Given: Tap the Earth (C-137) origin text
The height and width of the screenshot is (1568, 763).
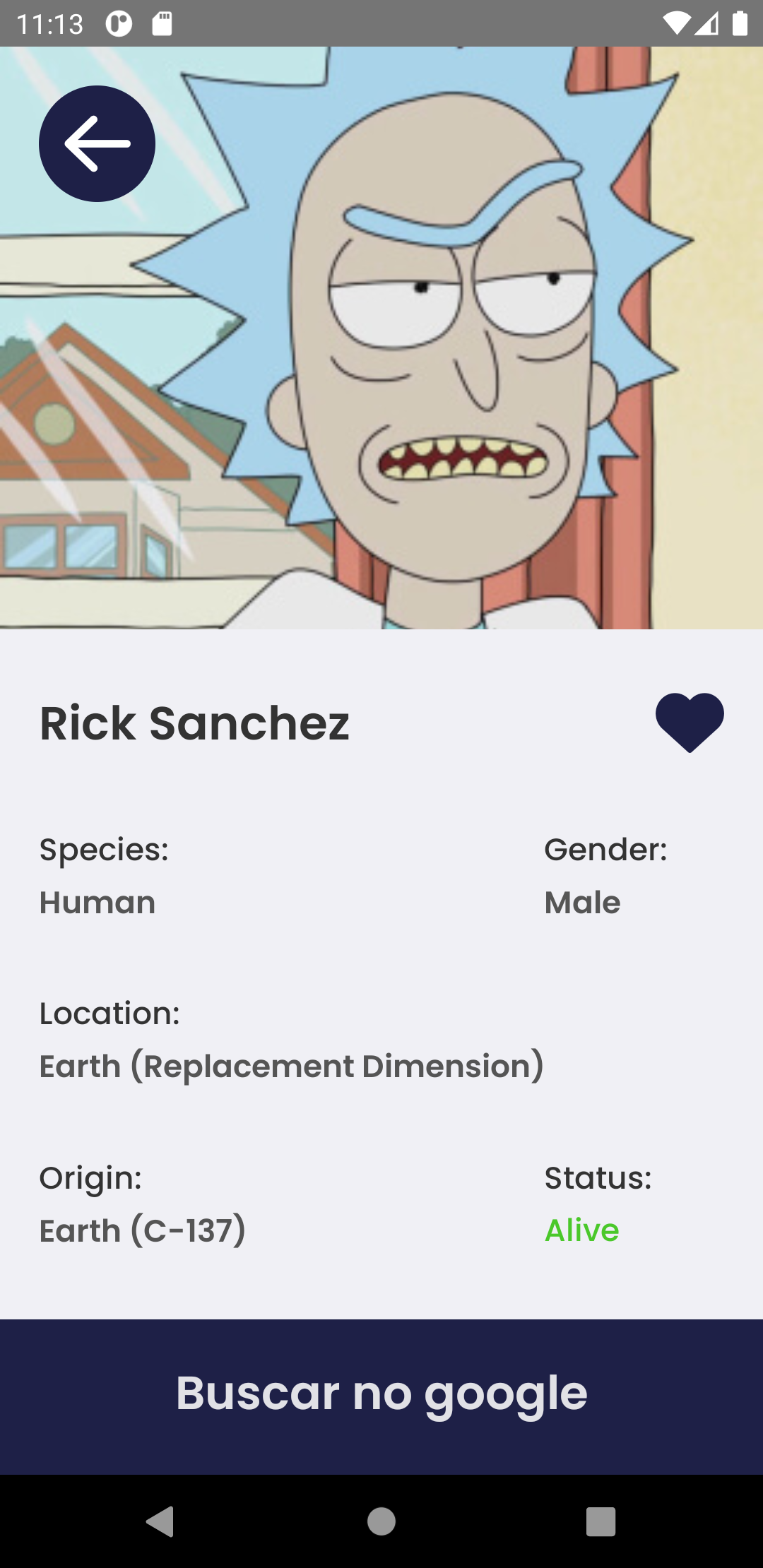Looking at the screenshot, I should tap(141, 1230).
